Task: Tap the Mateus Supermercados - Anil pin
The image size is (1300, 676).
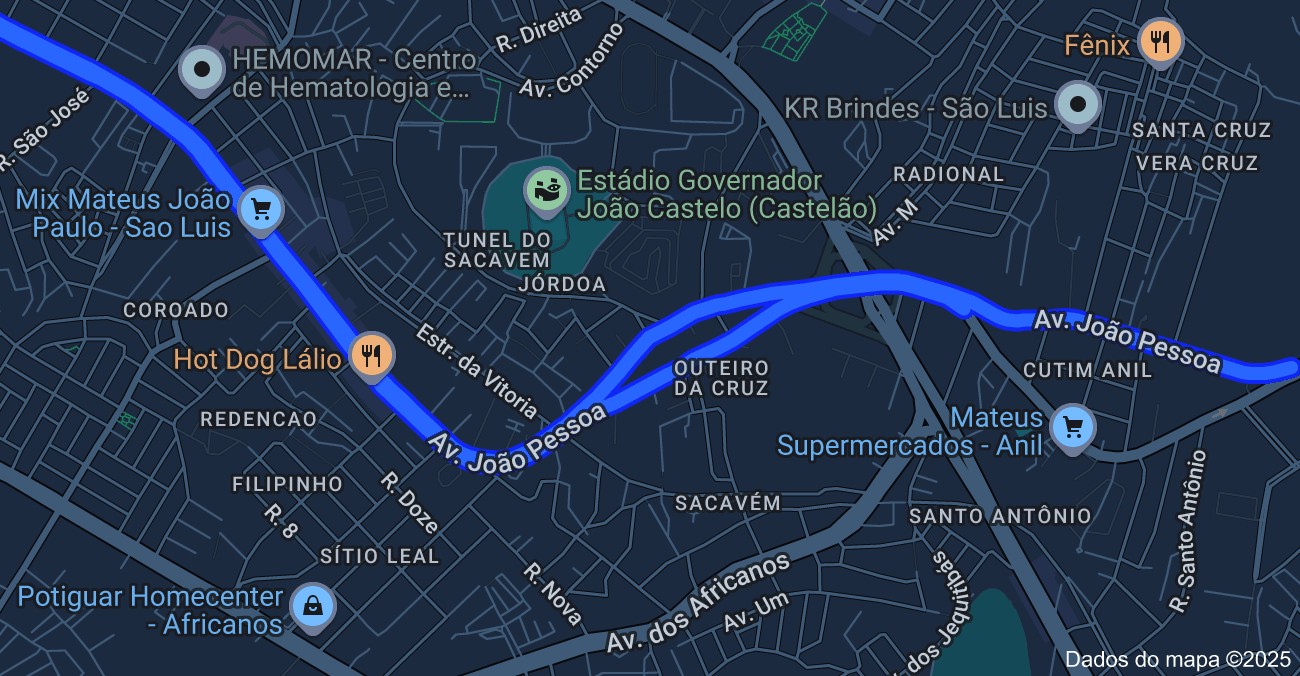Action: tap(1073, 428)
